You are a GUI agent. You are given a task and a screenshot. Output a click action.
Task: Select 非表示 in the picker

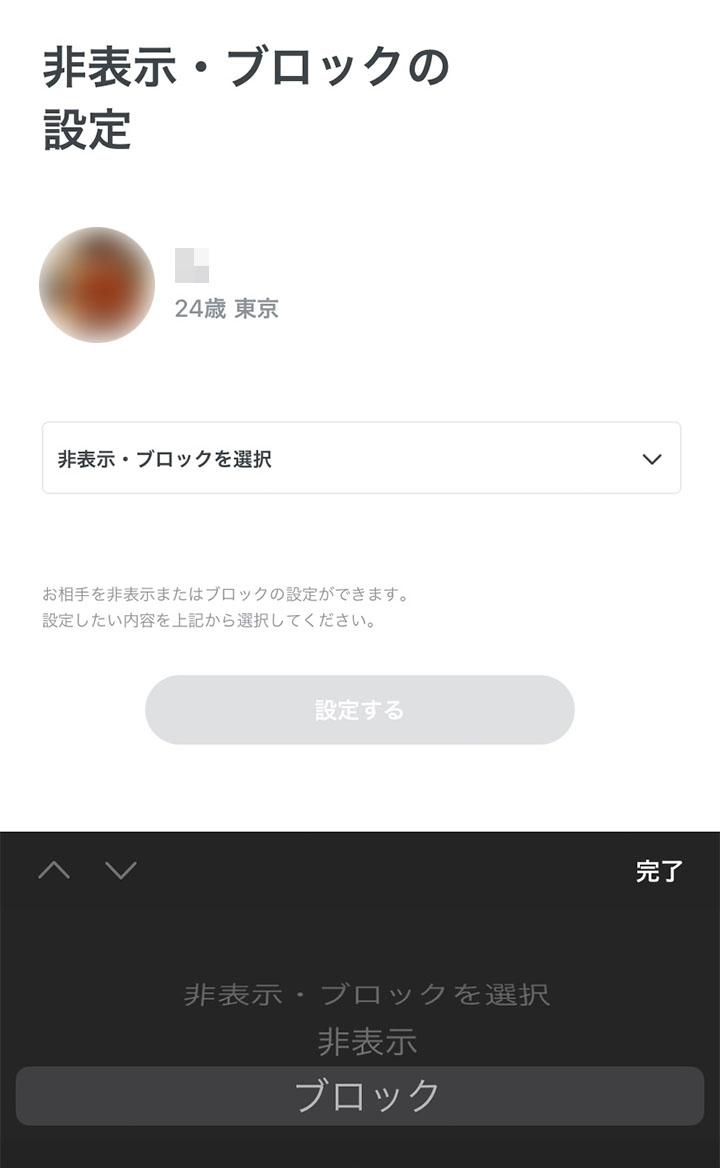click(367, 1041)
